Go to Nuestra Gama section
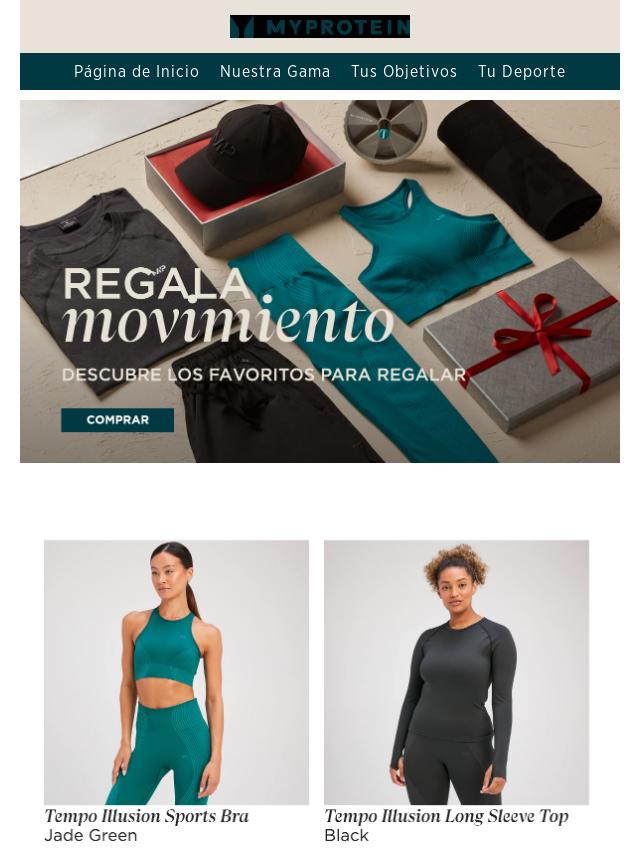The image size is (640, 854). [275, 72]
